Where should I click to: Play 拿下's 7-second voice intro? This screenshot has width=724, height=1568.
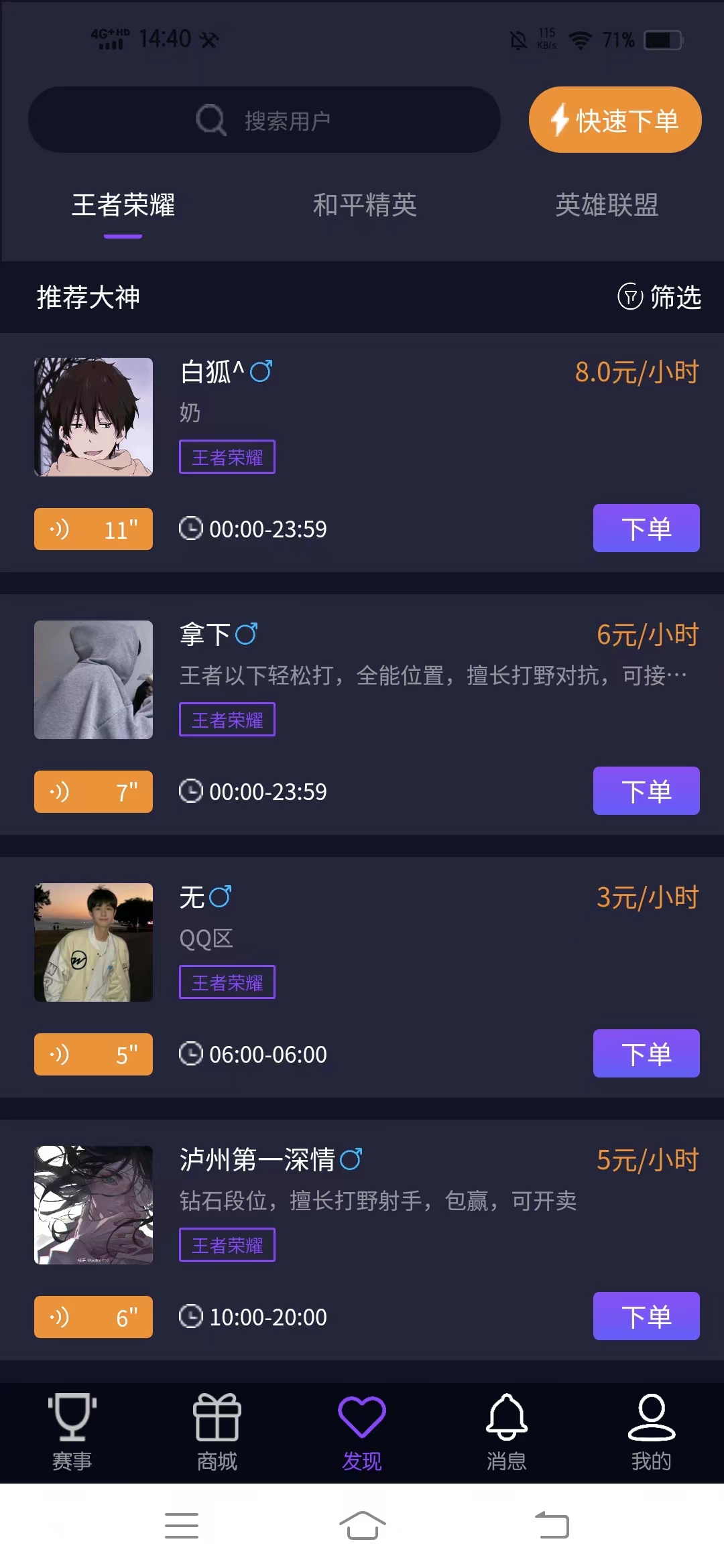pyautogui.click(x=93, y=792)
